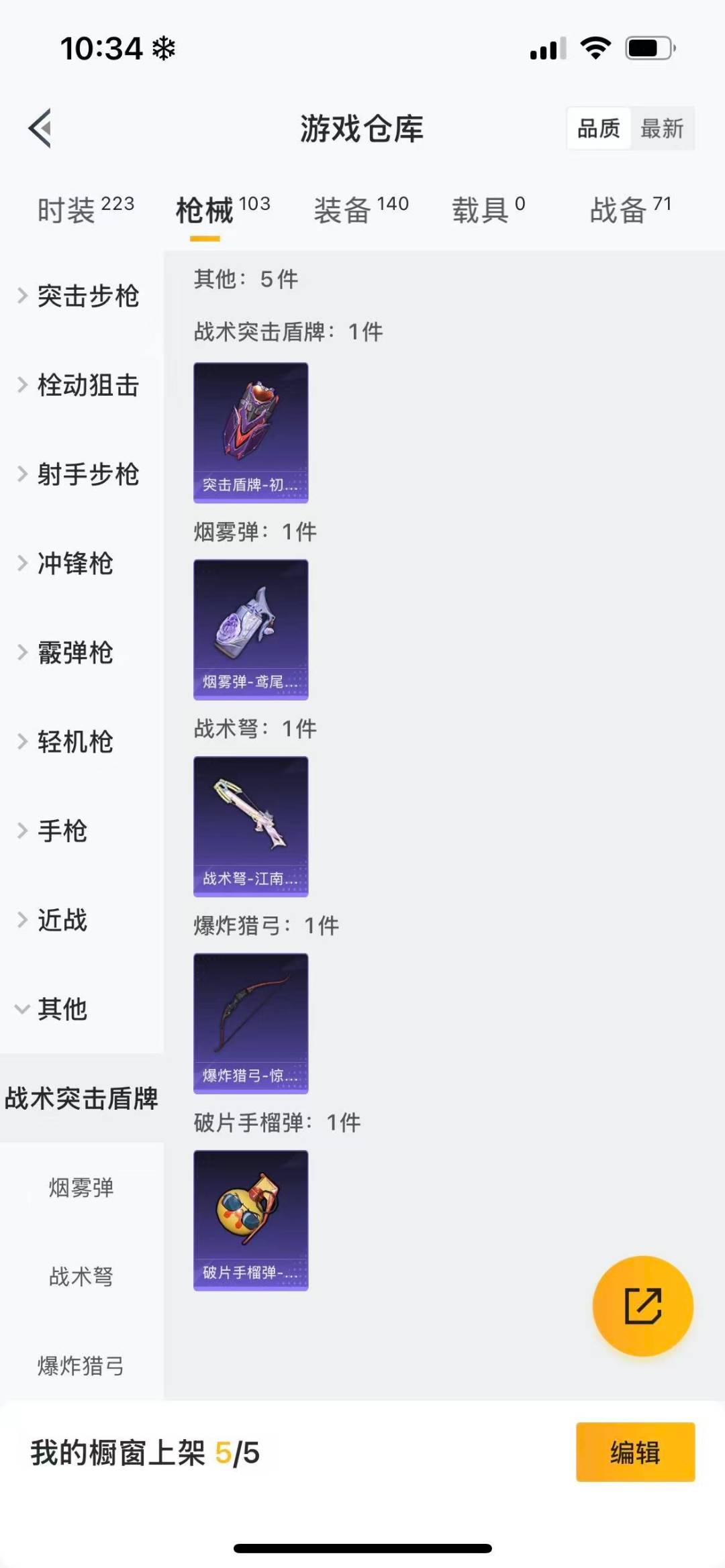Tap the battery indicator in status bar
725x1568 pixels.
click(646, 46)
